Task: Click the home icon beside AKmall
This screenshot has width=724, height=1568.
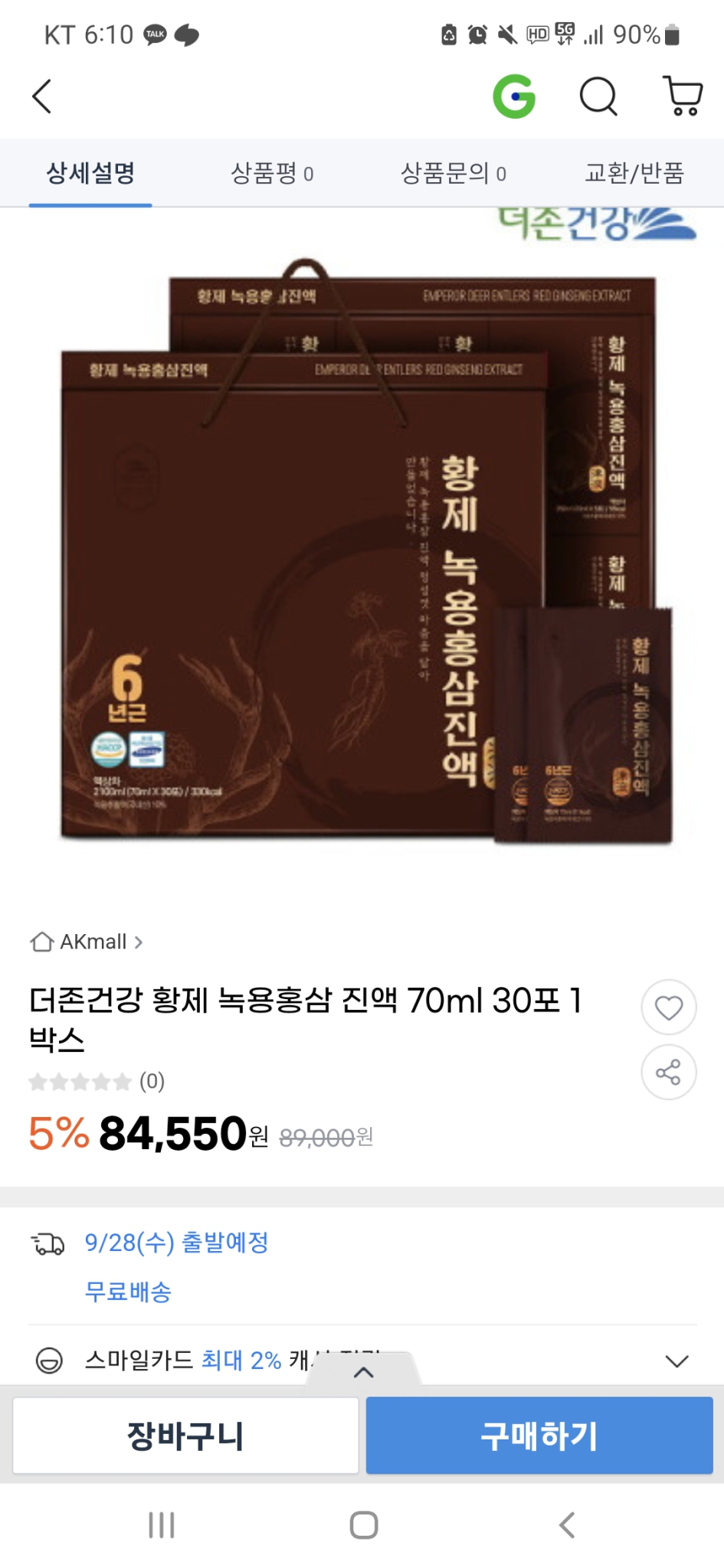Action: pyautogui.click(x=42, y=942)
